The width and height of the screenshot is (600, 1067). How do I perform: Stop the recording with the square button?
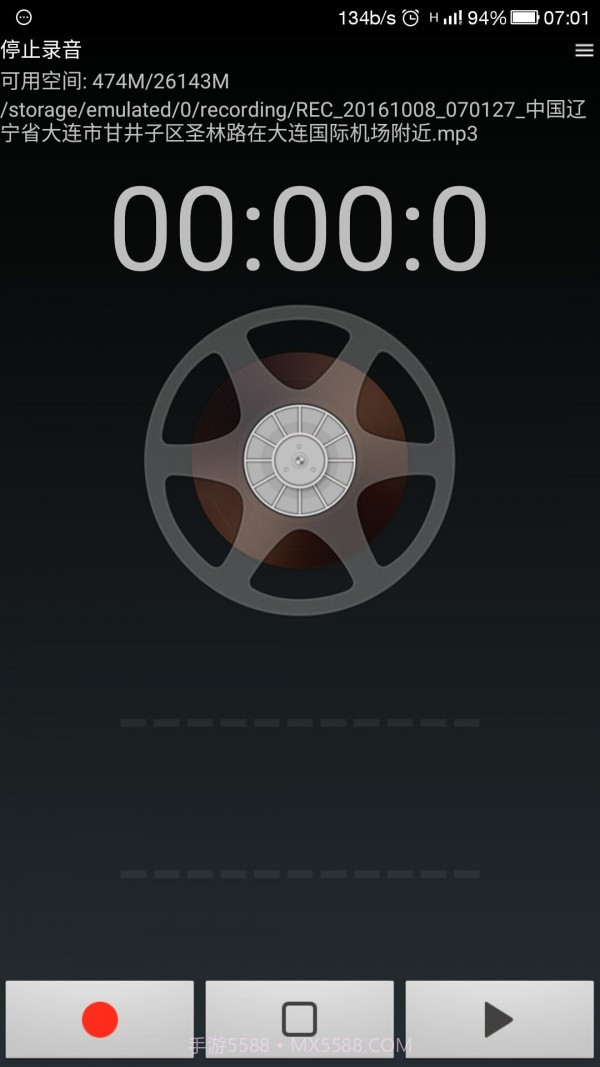tap(299, 1019)
